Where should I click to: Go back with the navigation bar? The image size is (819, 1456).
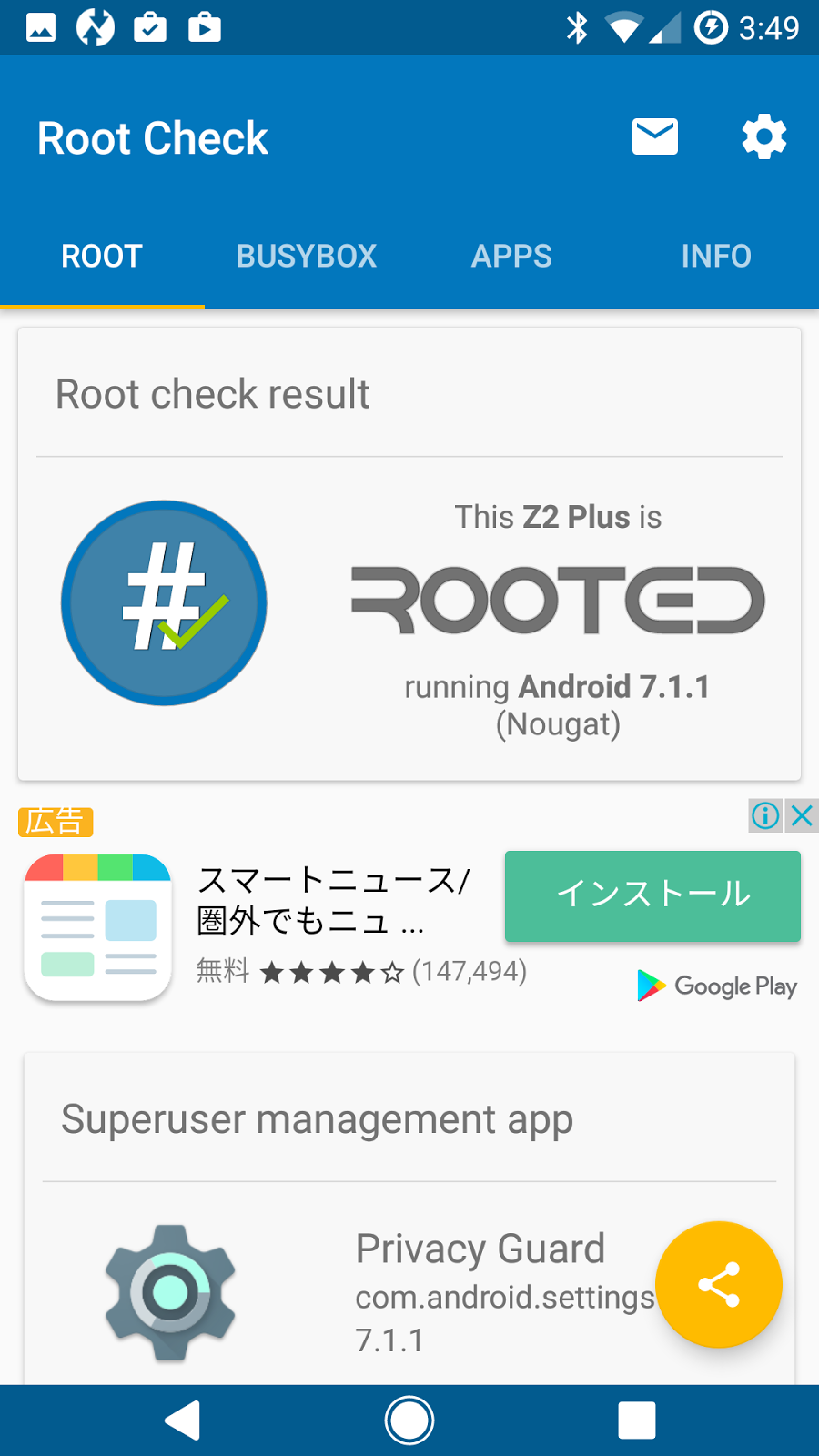(x=182, y=1421)
